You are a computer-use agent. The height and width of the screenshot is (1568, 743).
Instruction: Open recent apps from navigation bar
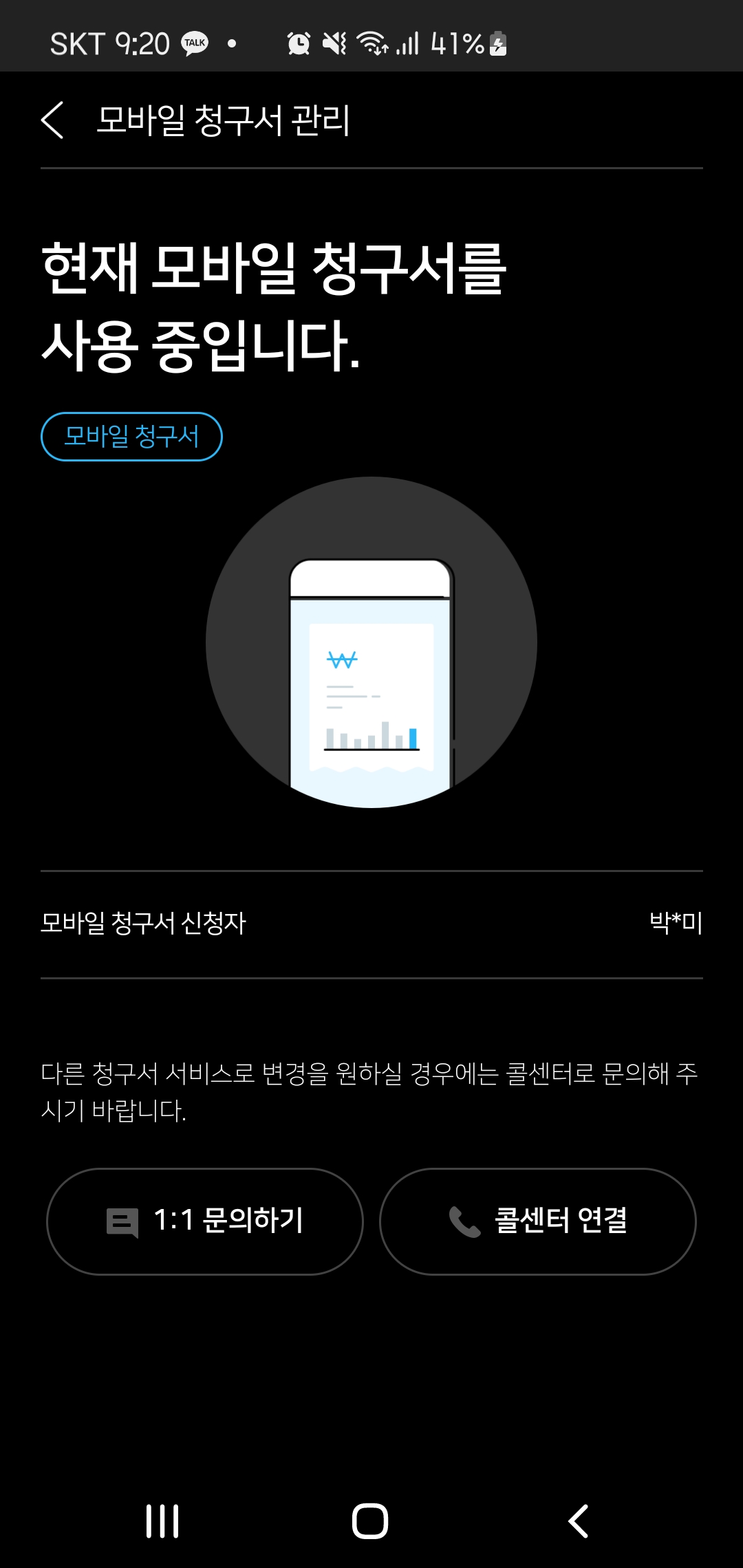pyautogui.click(x=163, y=1521)
